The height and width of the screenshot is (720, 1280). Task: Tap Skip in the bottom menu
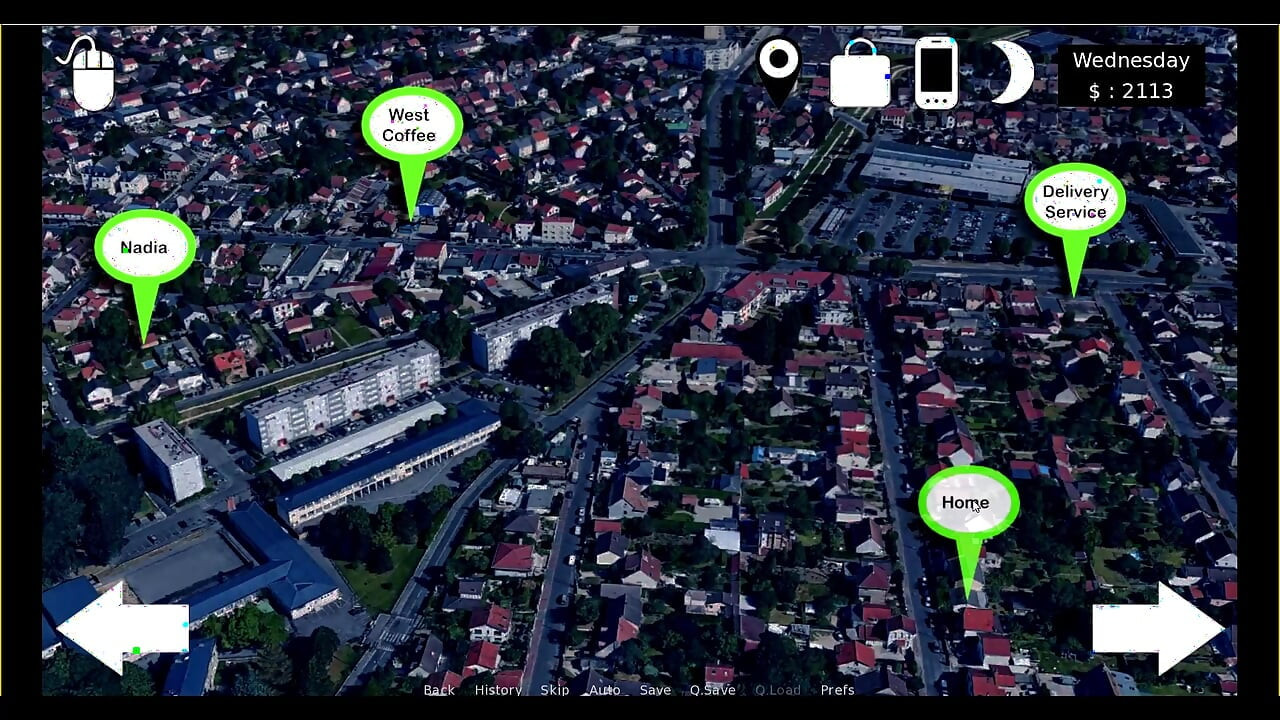(555, 690)
